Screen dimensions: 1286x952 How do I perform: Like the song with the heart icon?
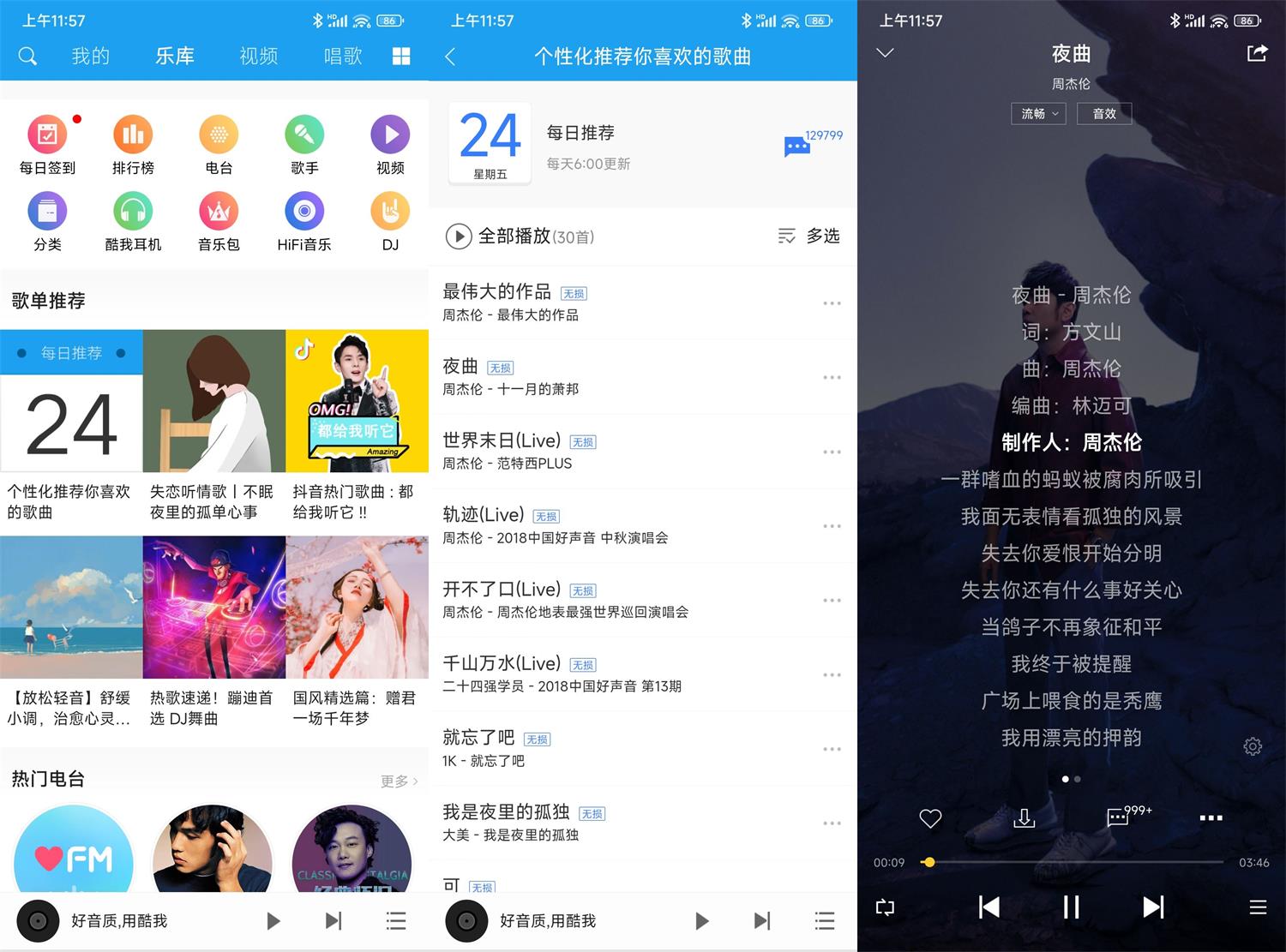[930, 818]
